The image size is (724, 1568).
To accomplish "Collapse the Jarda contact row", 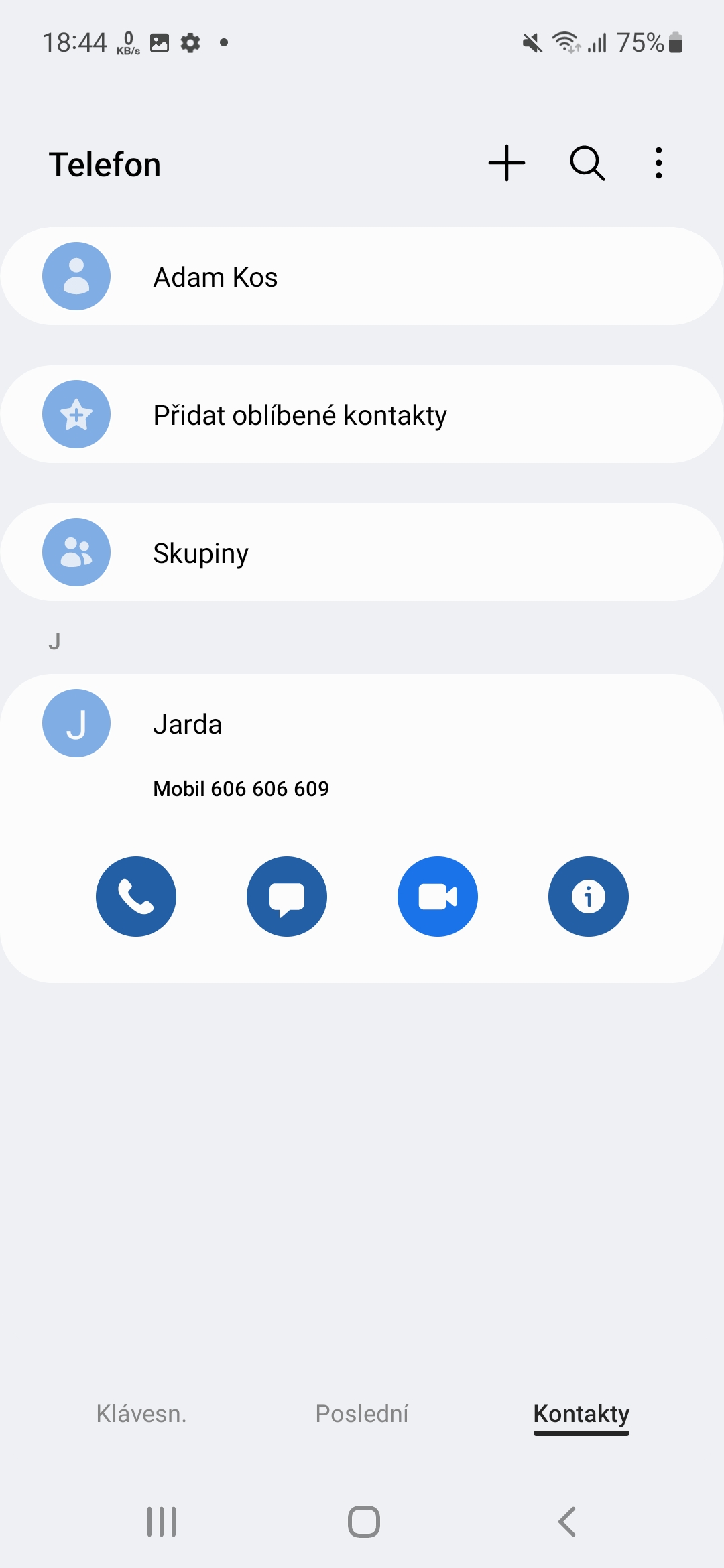I will [362, 724].
